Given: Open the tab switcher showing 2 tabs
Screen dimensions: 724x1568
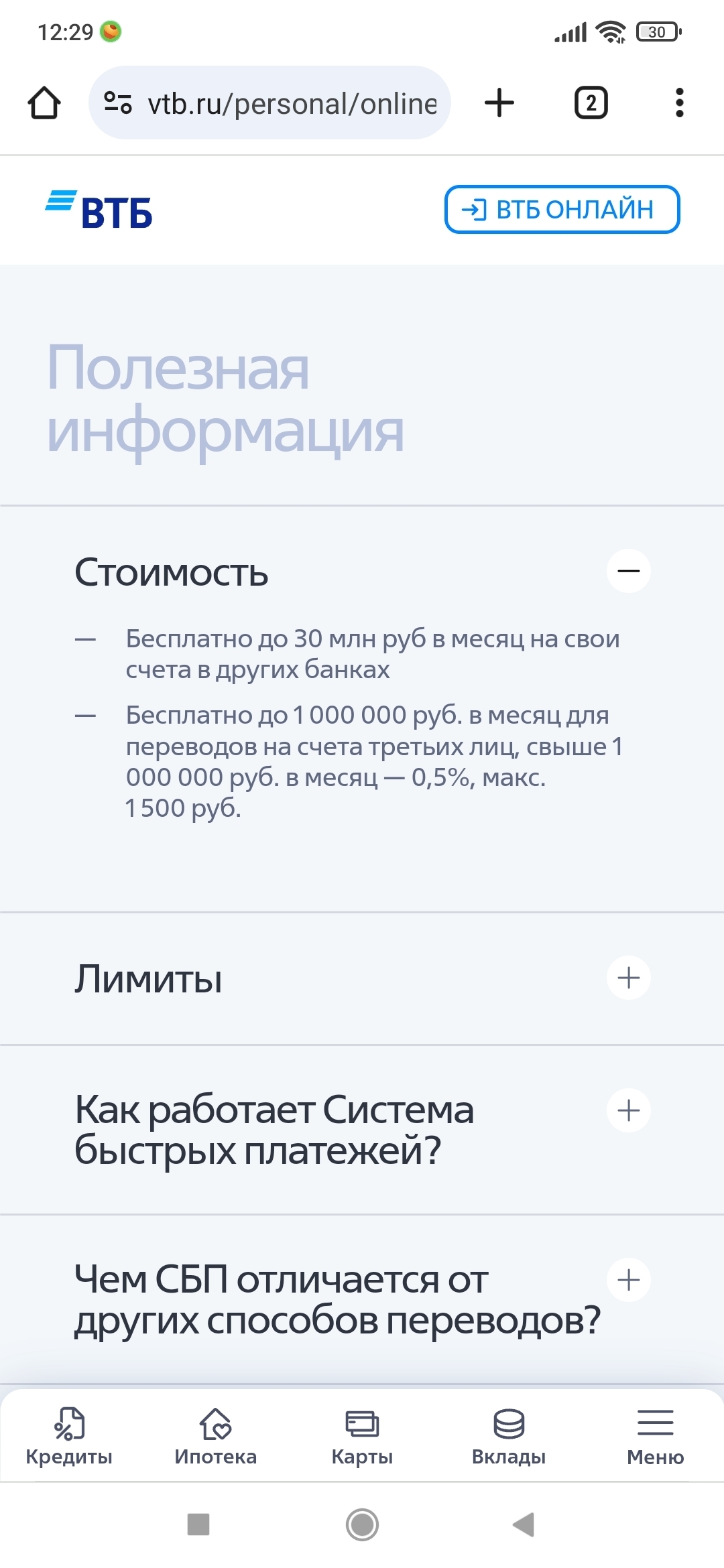Looking at the screenshot, I should tap(591, 103).
